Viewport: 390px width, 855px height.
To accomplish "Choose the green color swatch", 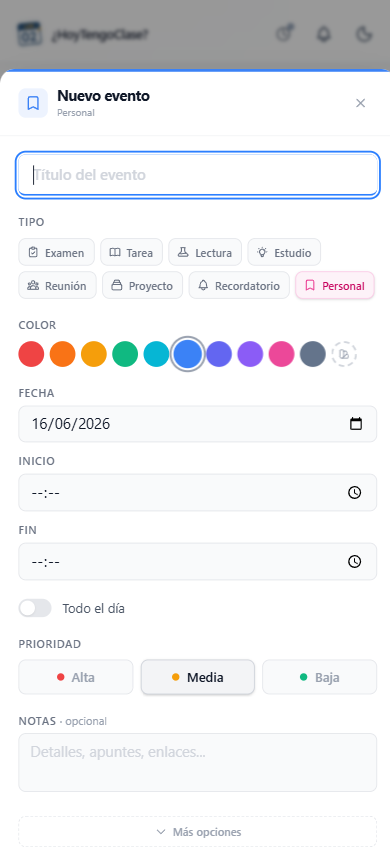I will coord(125,354).
